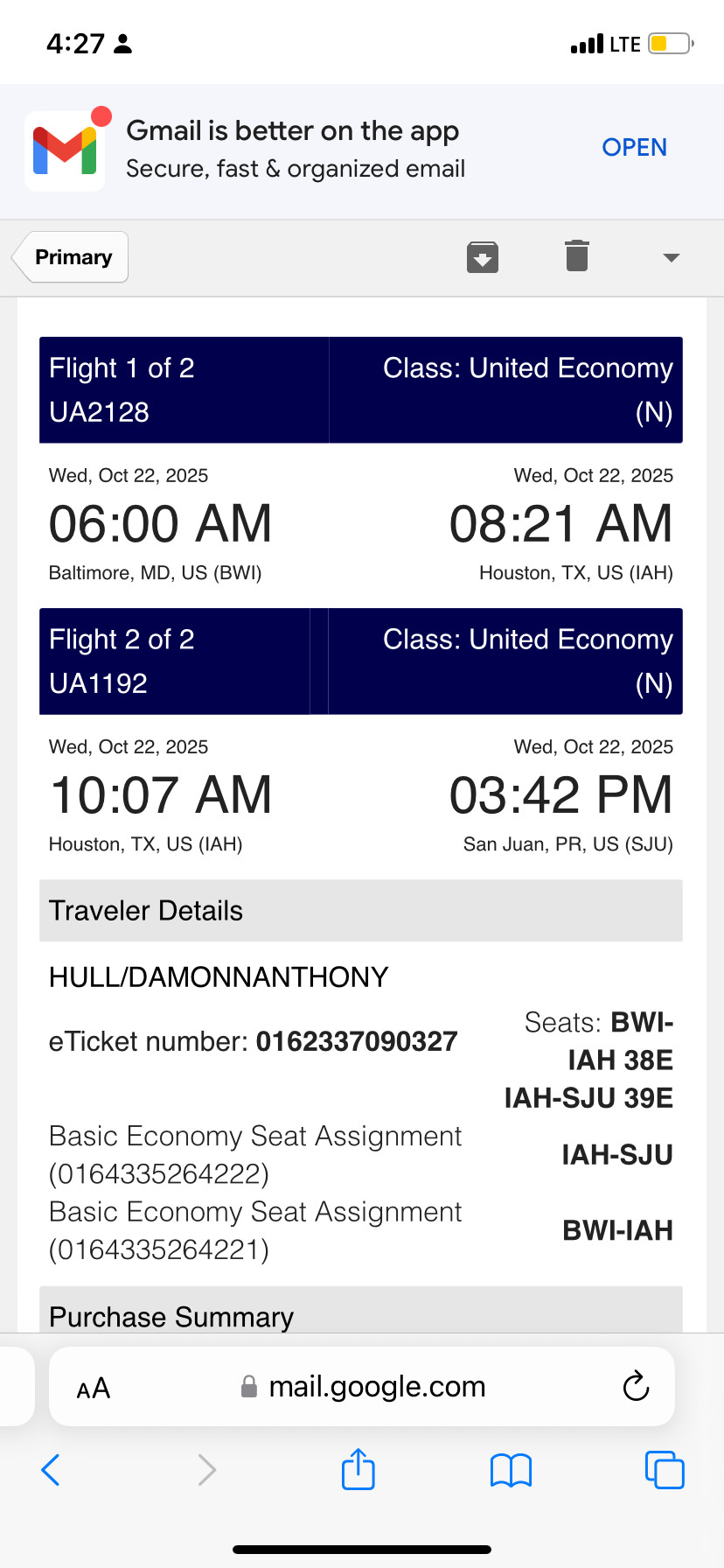Go back to the previous page
Viewport: 724px width, 1568px height.
(51, 1470)
